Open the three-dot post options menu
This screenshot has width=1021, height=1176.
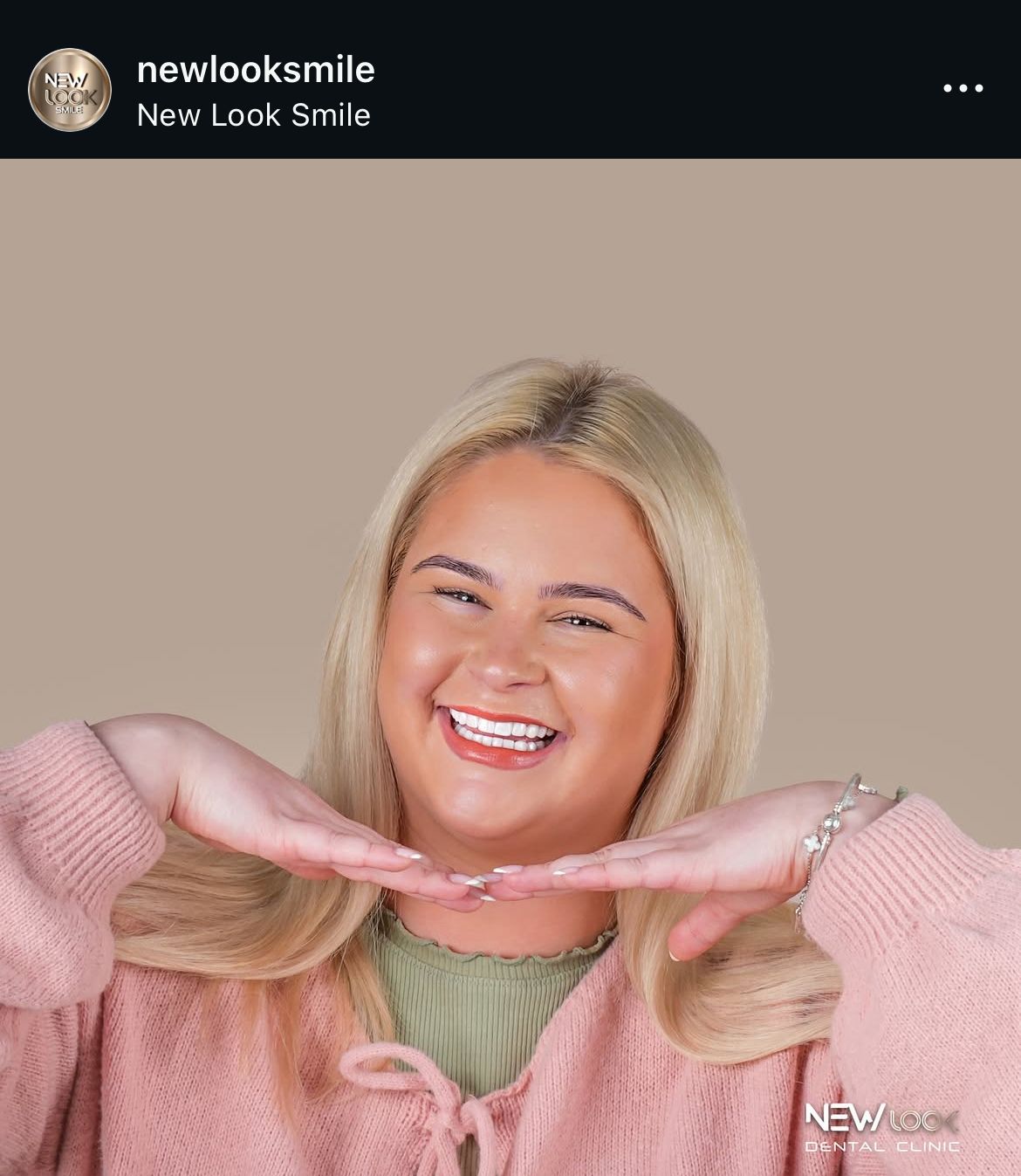(963, 88)
